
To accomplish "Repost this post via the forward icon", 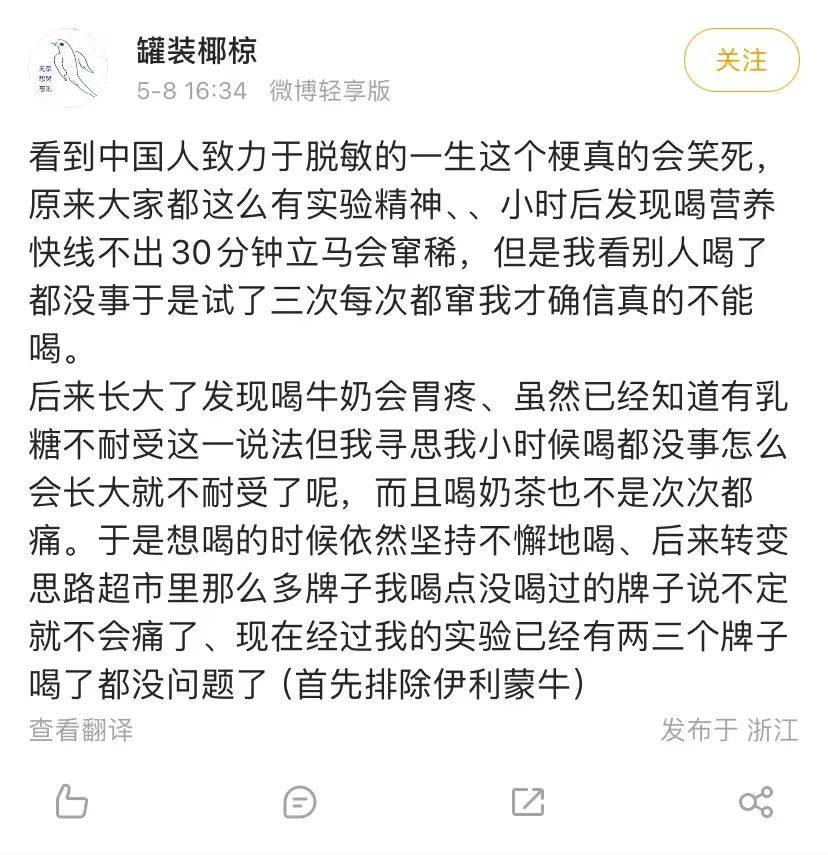I will click(x=527, y=801).
